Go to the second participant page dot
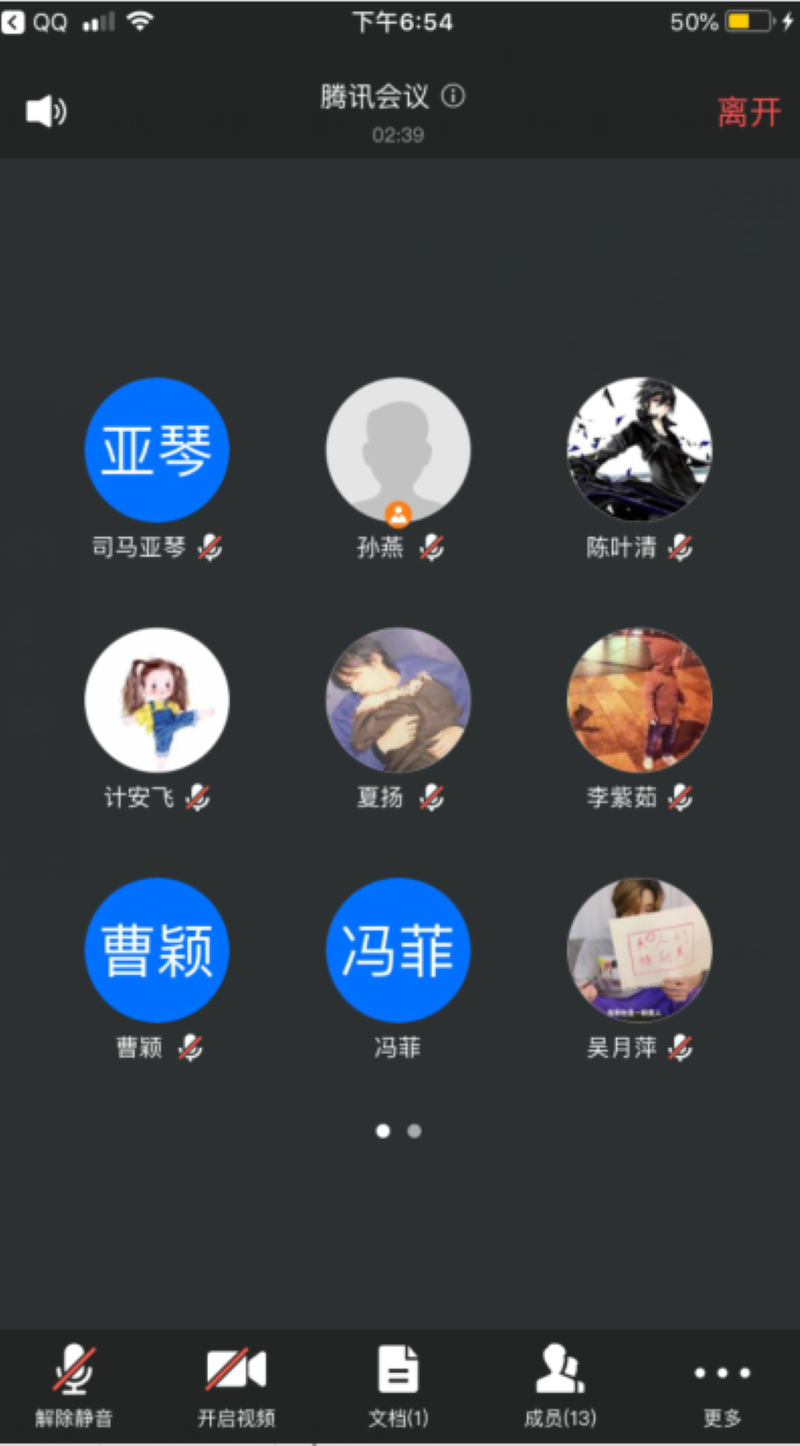800x1446 pixels. [x=414, y=1131]
